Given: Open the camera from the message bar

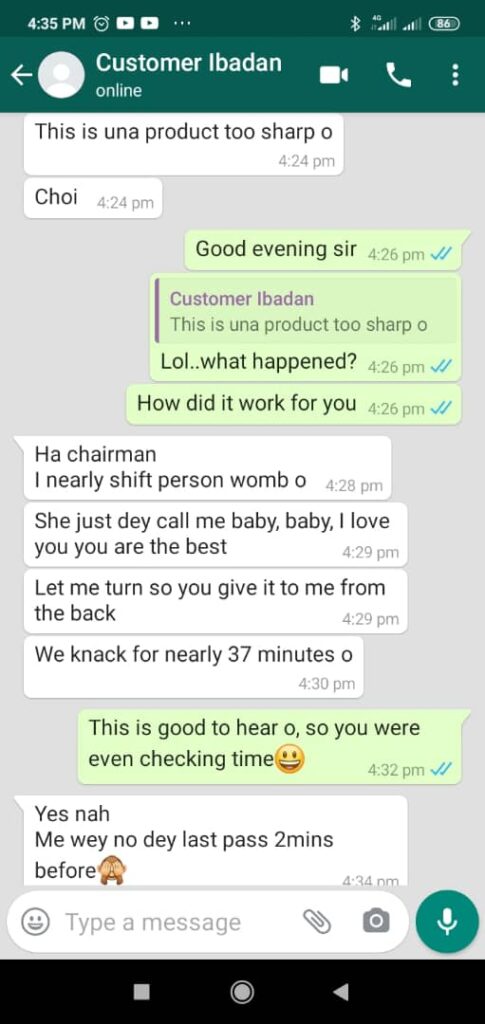Looking at the screenshot, I should coord(376,921).
